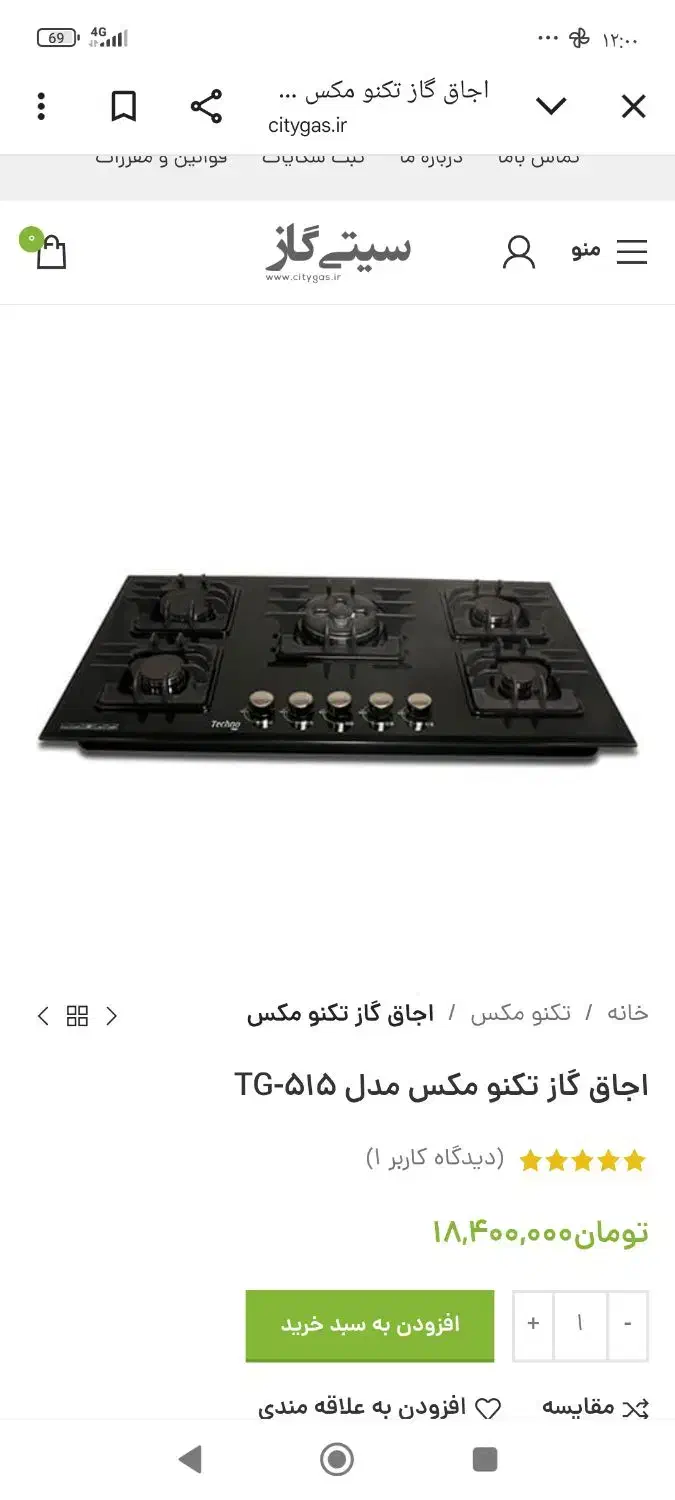Open the gas stove product image
The height and width of the screenshot is (1500, 675).
click(337, 664)
